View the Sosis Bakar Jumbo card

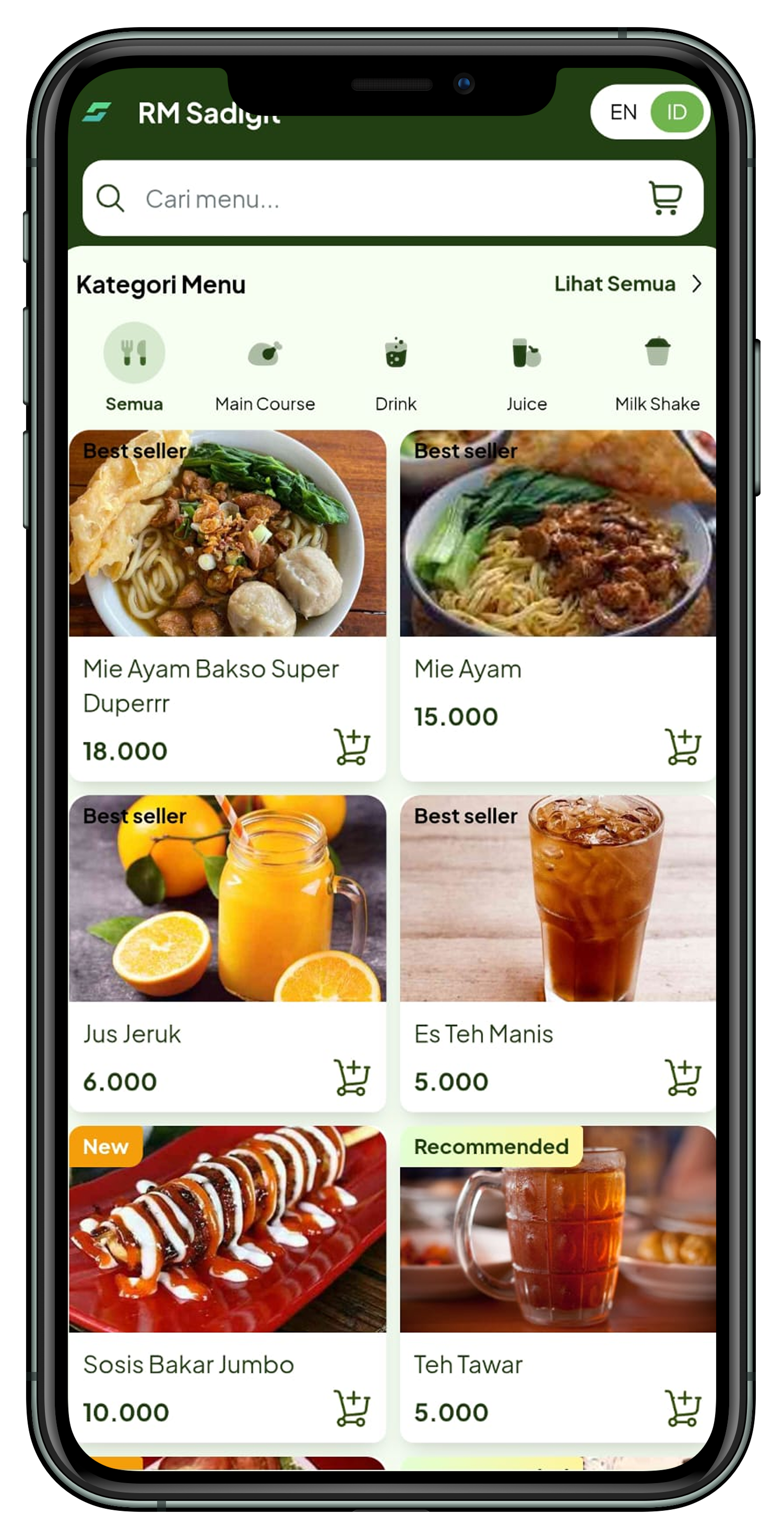(x=227, y=1284)
